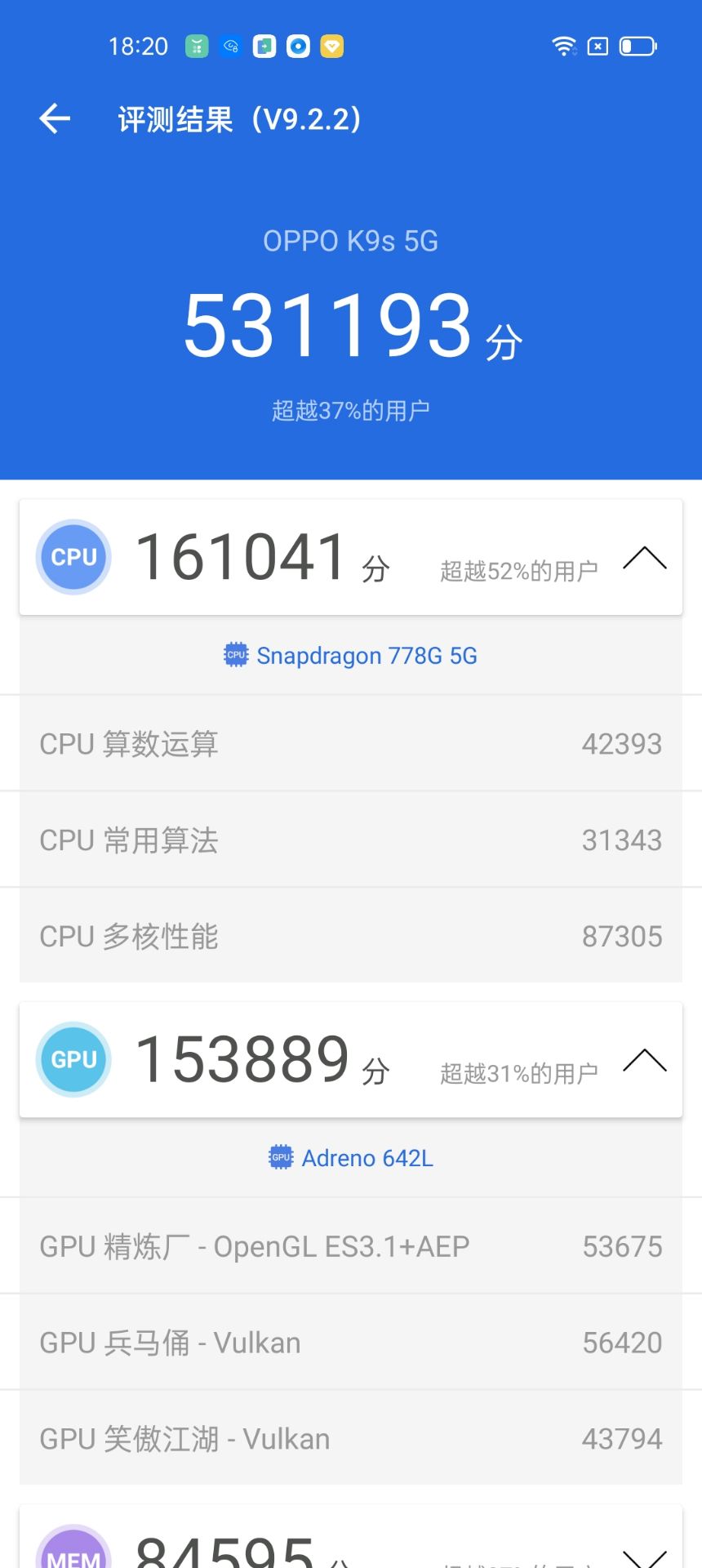Tap the GPU 精炼厂 OpenGL score 53675
Screen dimensions: 702x1568
point(624,1245)
